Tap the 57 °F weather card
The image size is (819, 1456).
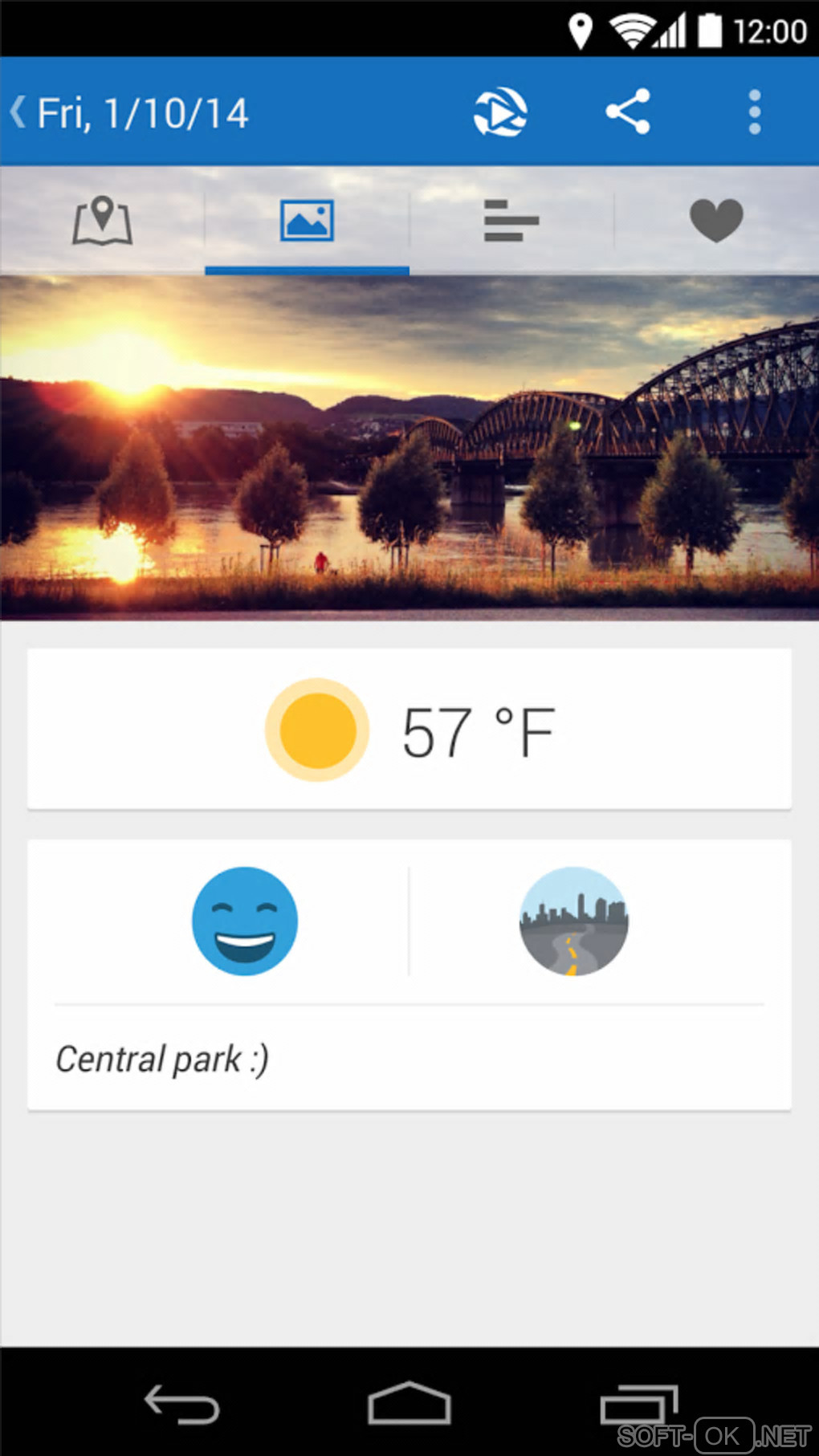[409, 730]
